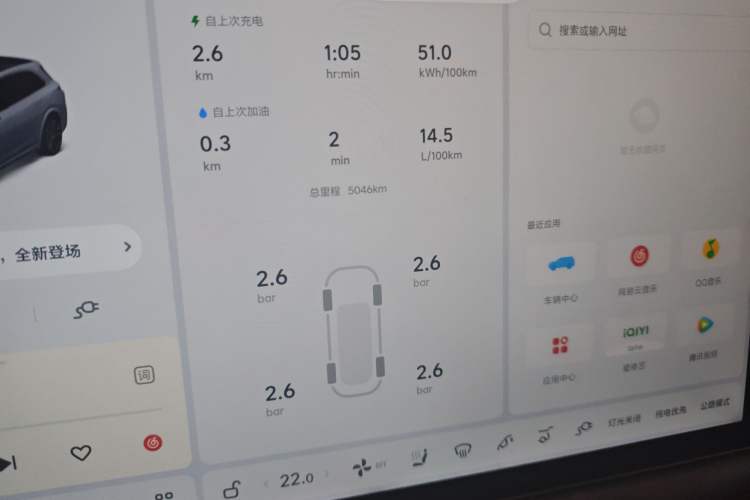
Task: Open the 全新登场 banner arrow
Action: [x=127, y=246]
